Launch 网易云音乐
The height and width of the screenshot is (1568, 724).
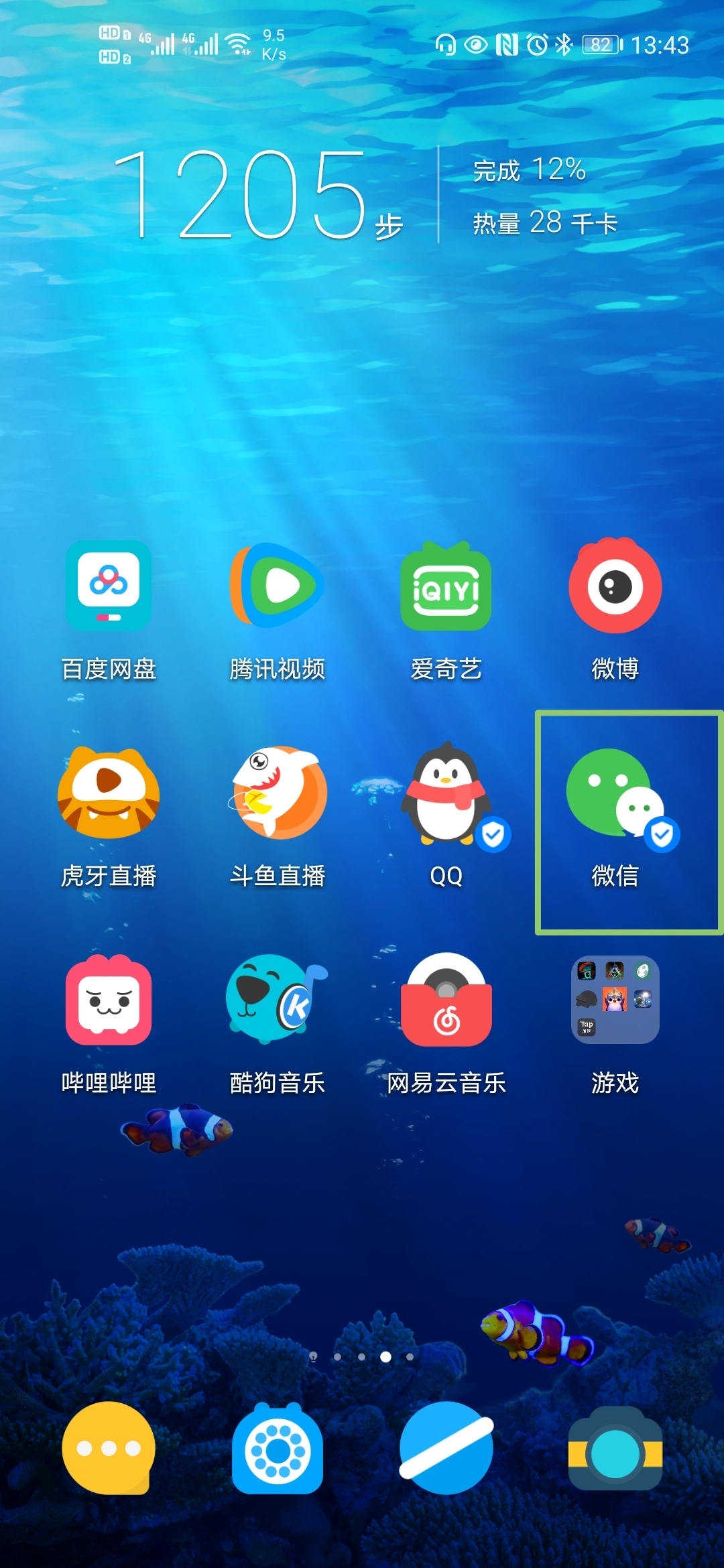click(446, 1000)
